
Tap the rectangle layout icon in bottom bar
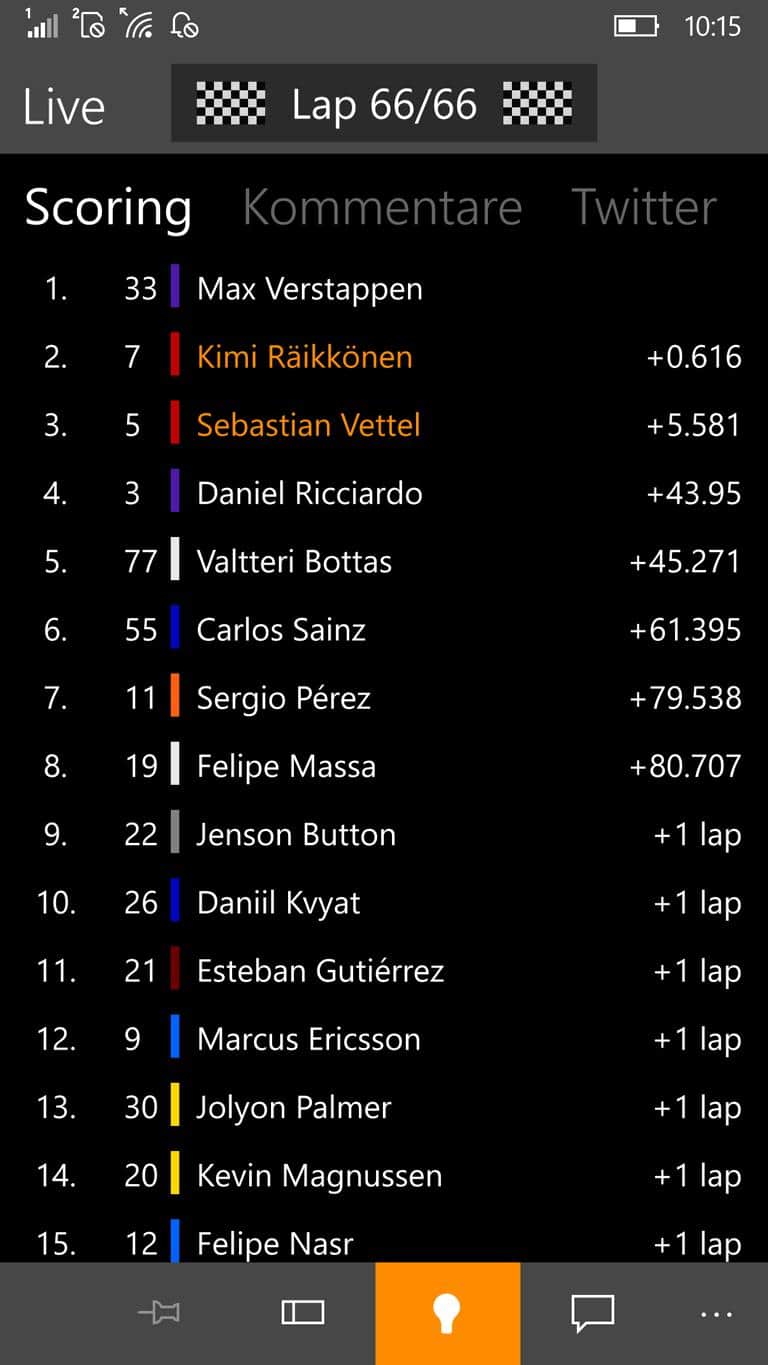(x=302, y=1313)
